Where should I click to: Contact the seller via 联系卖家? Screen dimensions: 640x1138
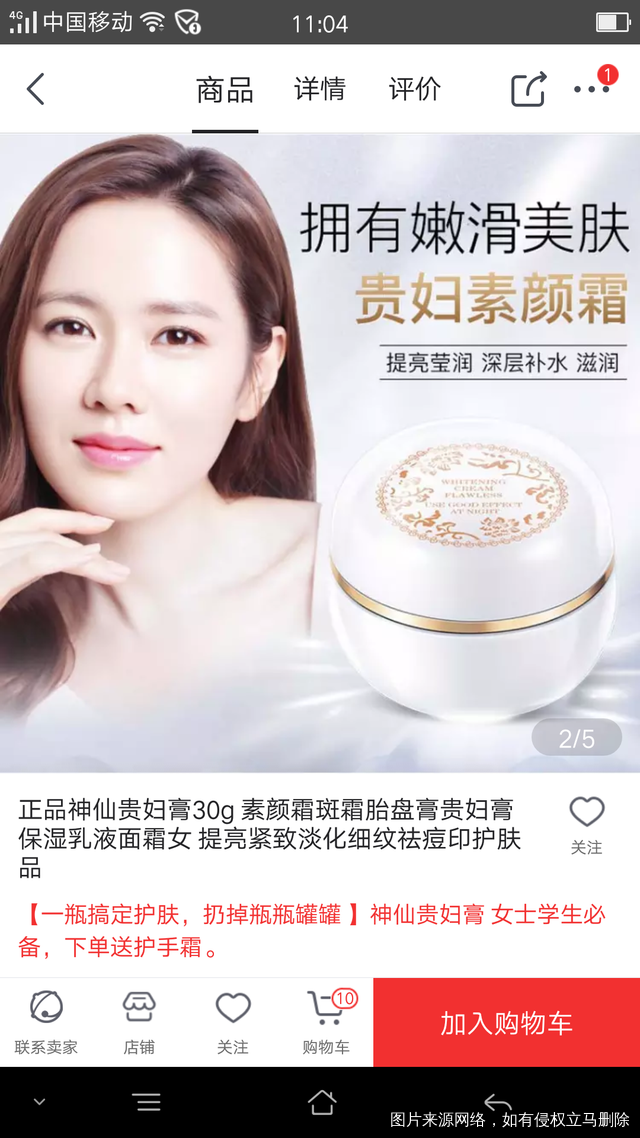[46, 1021]
